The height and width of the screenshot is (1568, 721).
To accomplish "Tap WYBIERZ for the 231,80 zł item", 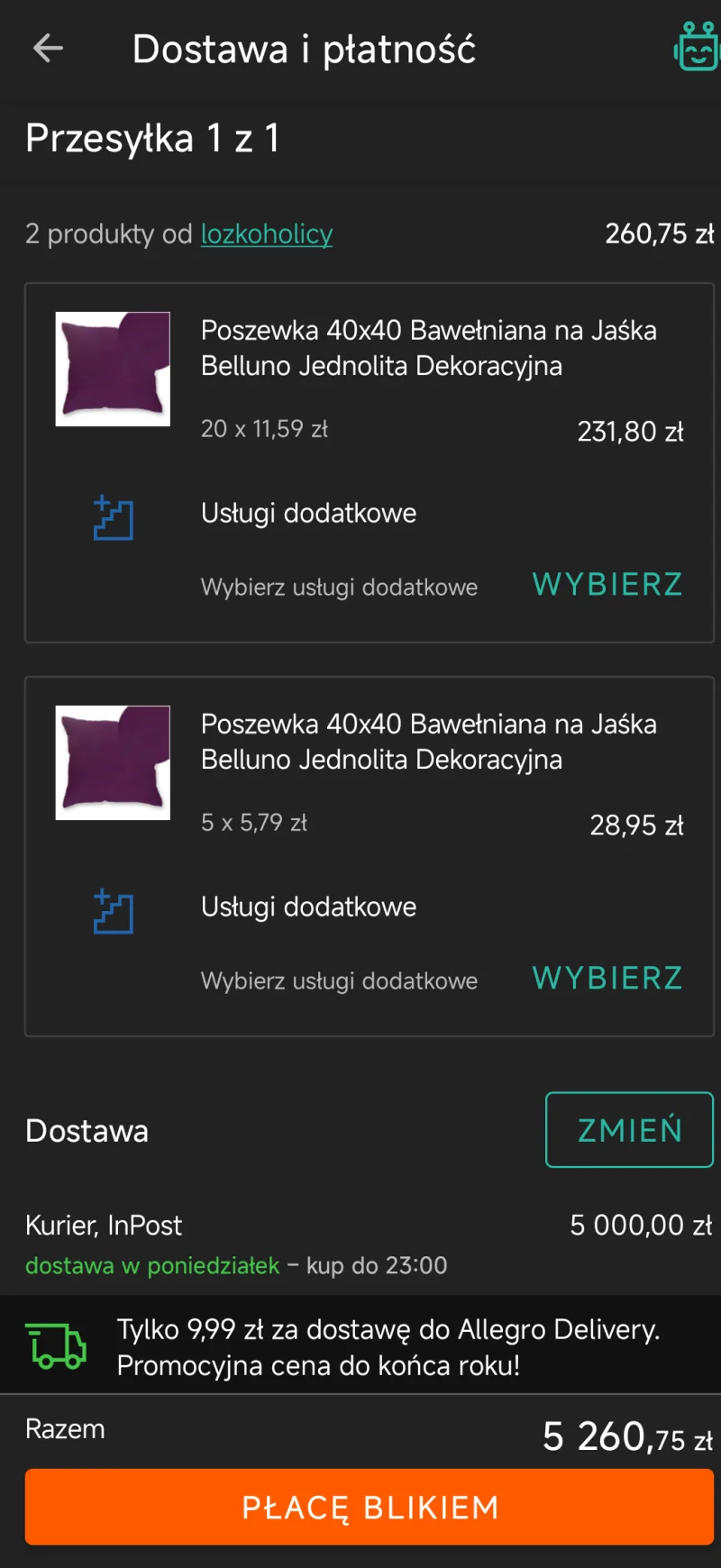I will [607, 585].
